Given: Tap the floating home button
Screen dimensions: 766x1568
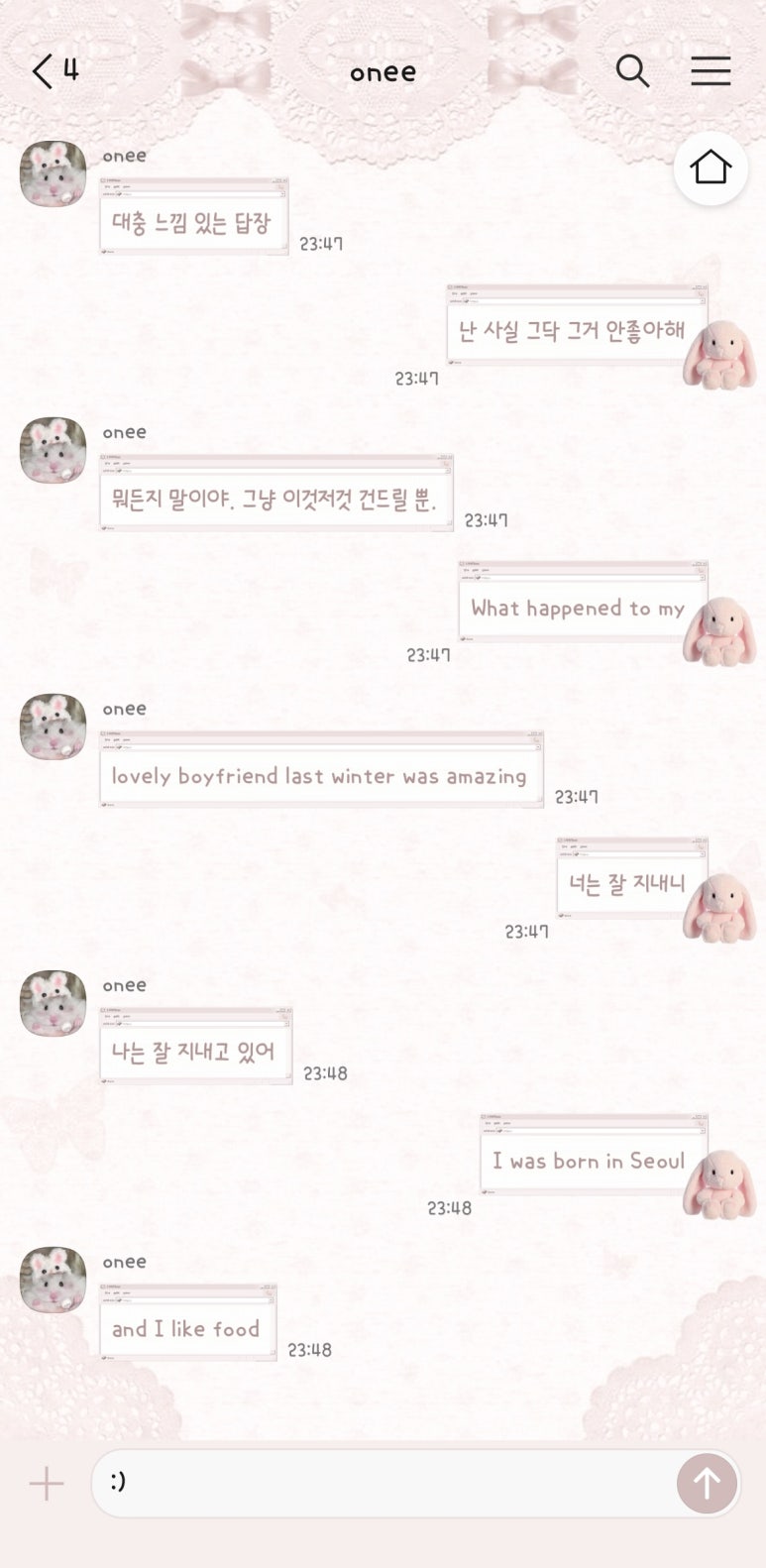Looking at the screenshot, I should (711, 168).
